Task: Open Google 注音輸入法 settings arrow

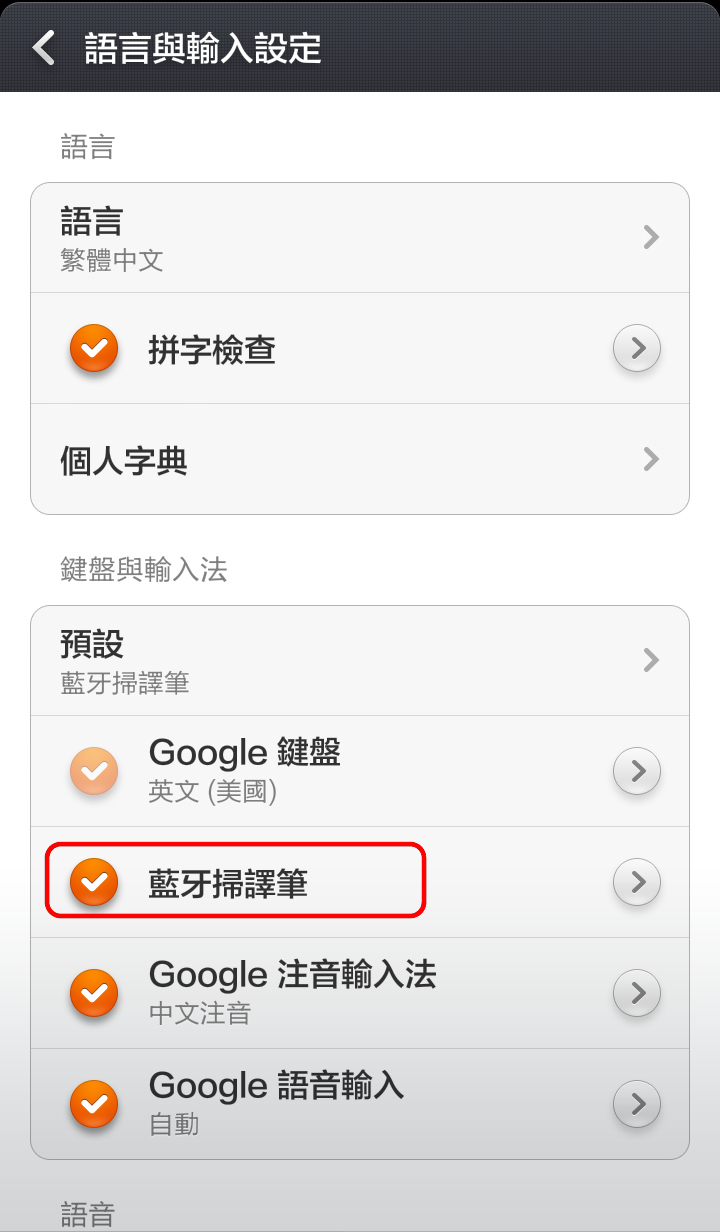Action: (x=637, y=993)
